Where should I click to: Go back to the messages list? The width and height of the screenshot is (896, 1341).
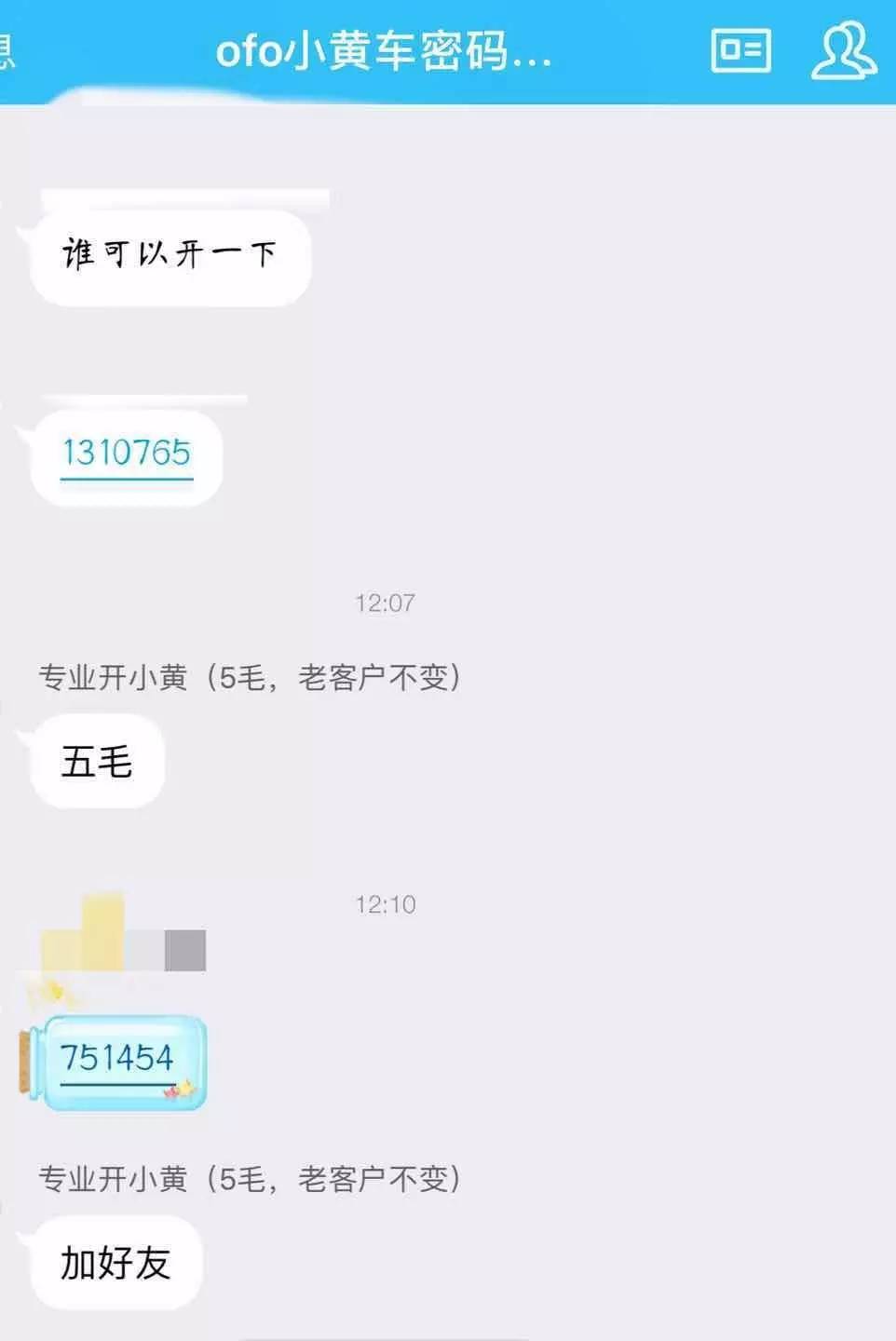point(7,50)
